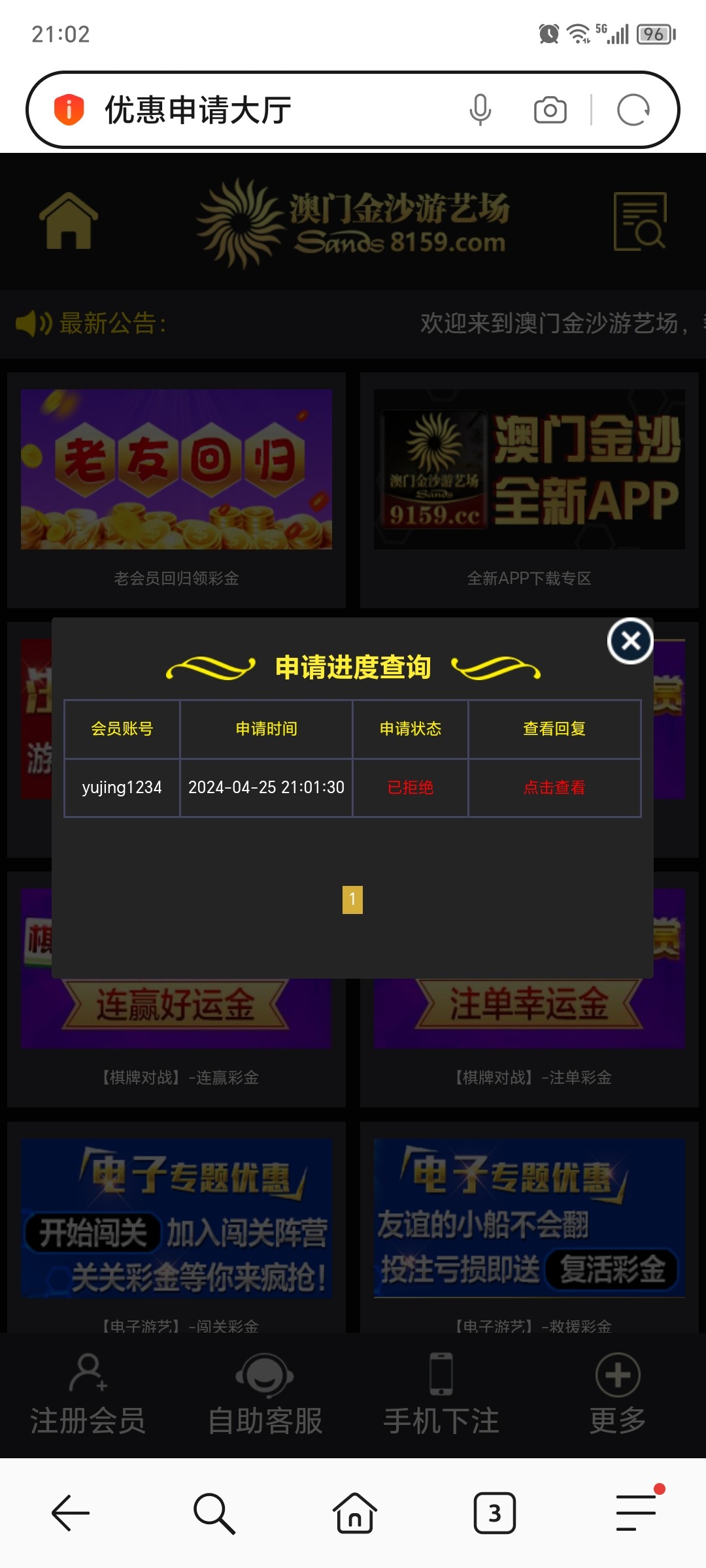Open the site security shield icon
Viewport: 706px width, 1568px height.
pos(69,110)
